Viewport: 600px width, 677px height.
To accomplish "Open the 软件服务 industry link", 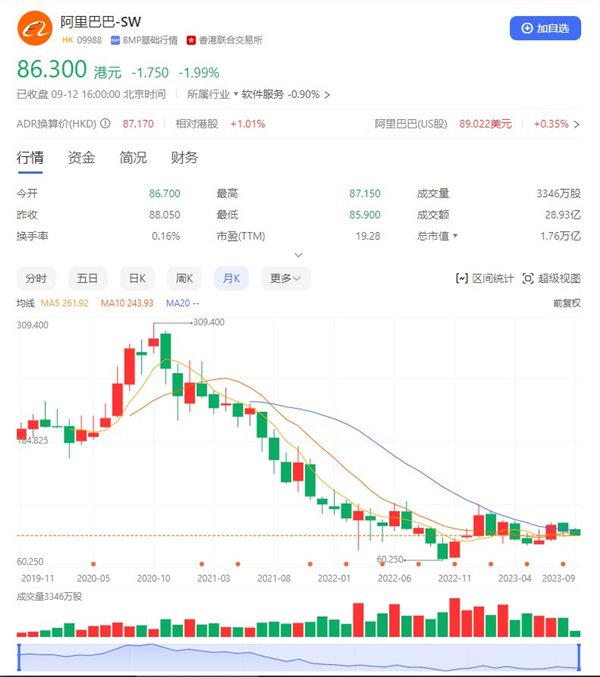I will coord(263,95).
